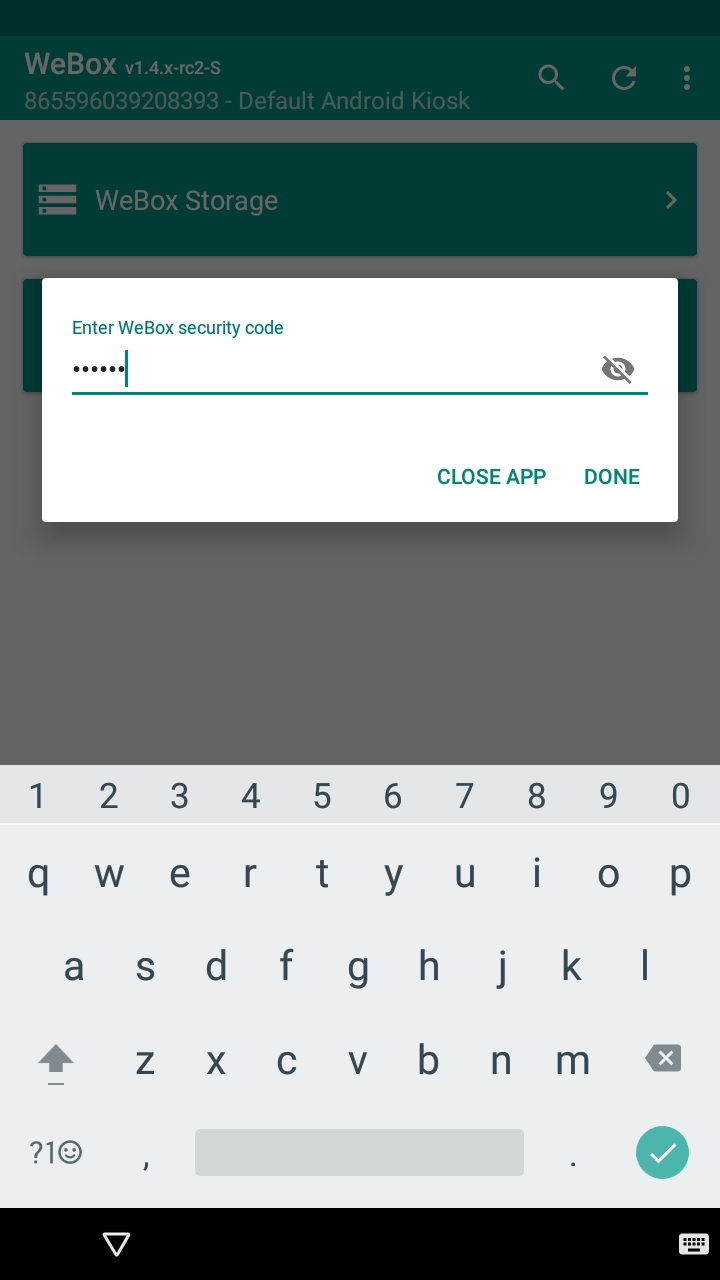The height and width of the screenshot is (1280, 720).
Task: Open the keyboard switcher icon
Action: [693, 1244]
